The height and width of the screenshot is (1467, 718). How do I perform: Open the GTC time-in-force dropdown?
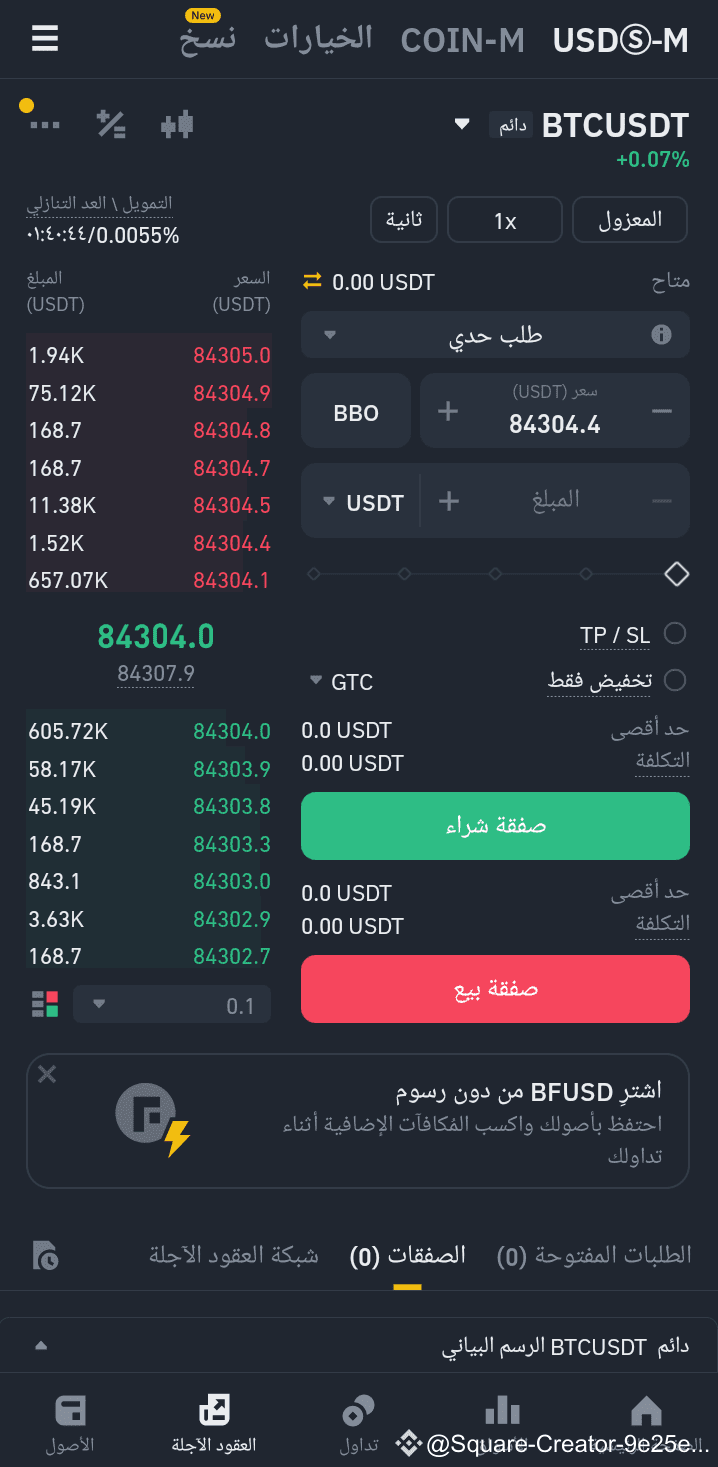tap(340, 682)
